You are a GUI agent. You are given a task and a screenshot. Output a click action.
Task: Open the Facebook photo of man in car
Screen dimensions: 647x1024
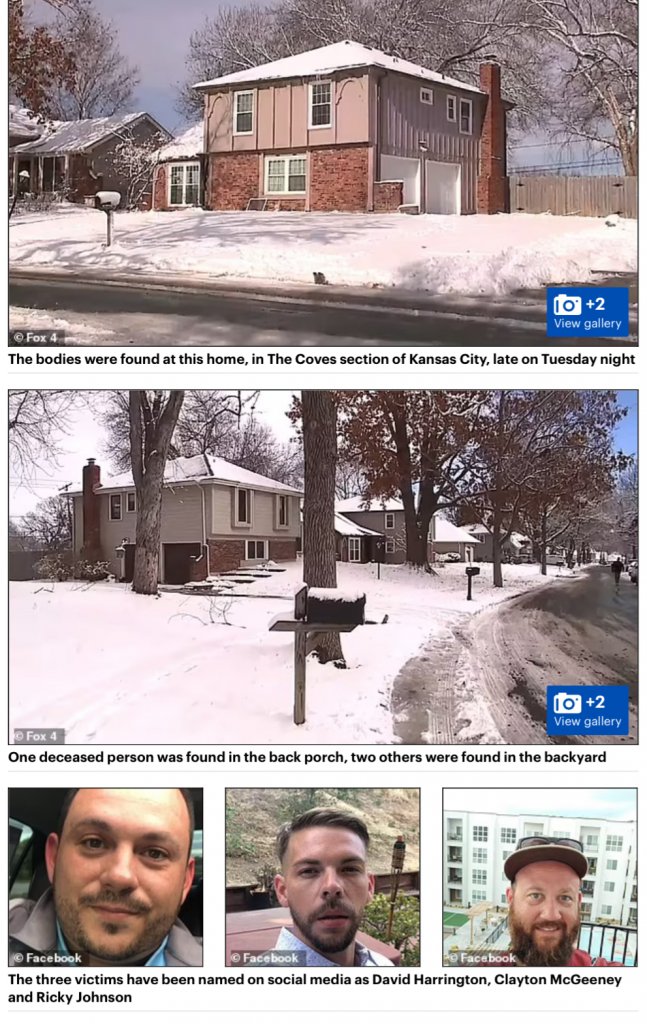105,877
